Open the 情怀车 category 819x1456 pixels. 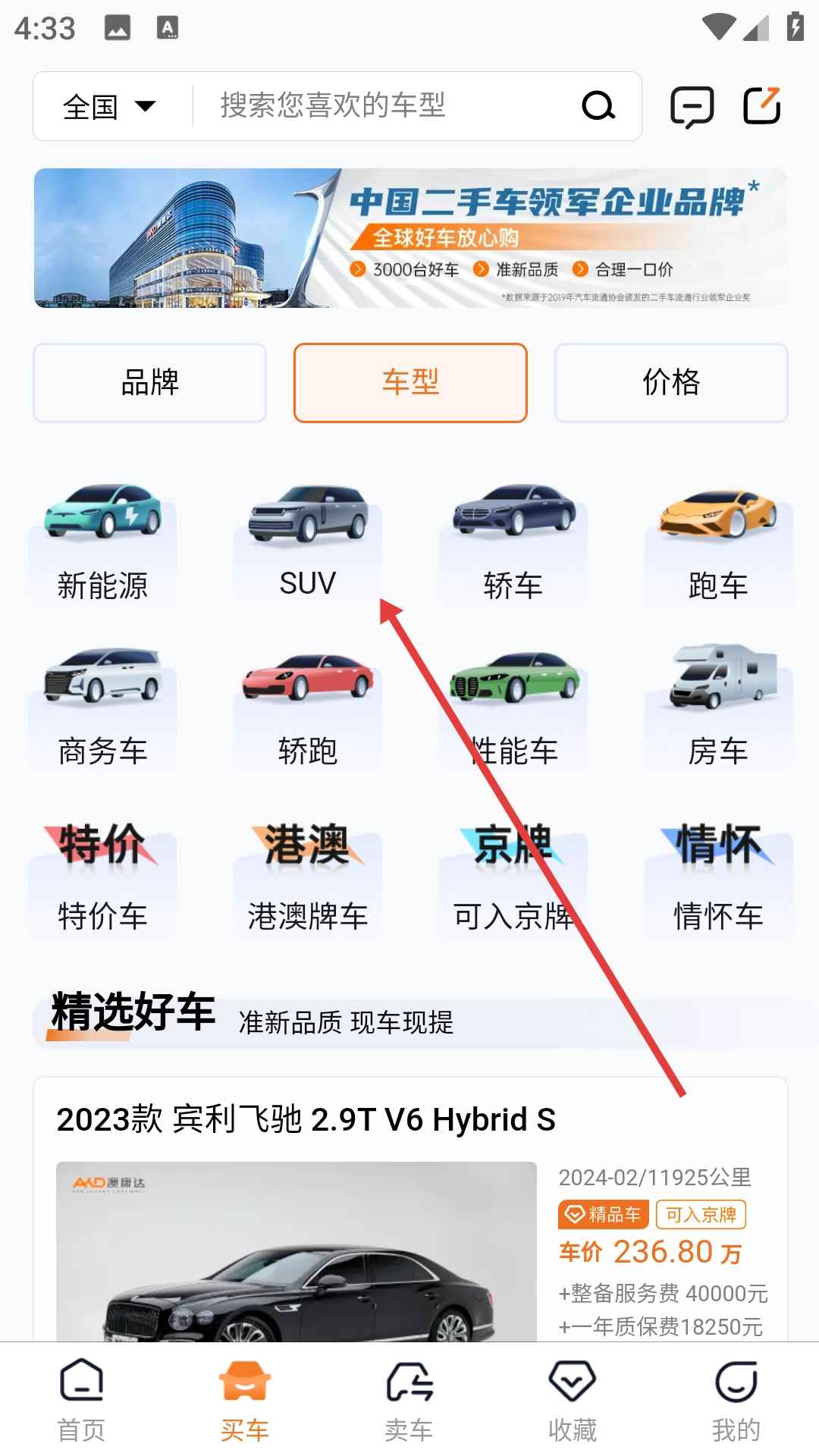pos(718,877)
